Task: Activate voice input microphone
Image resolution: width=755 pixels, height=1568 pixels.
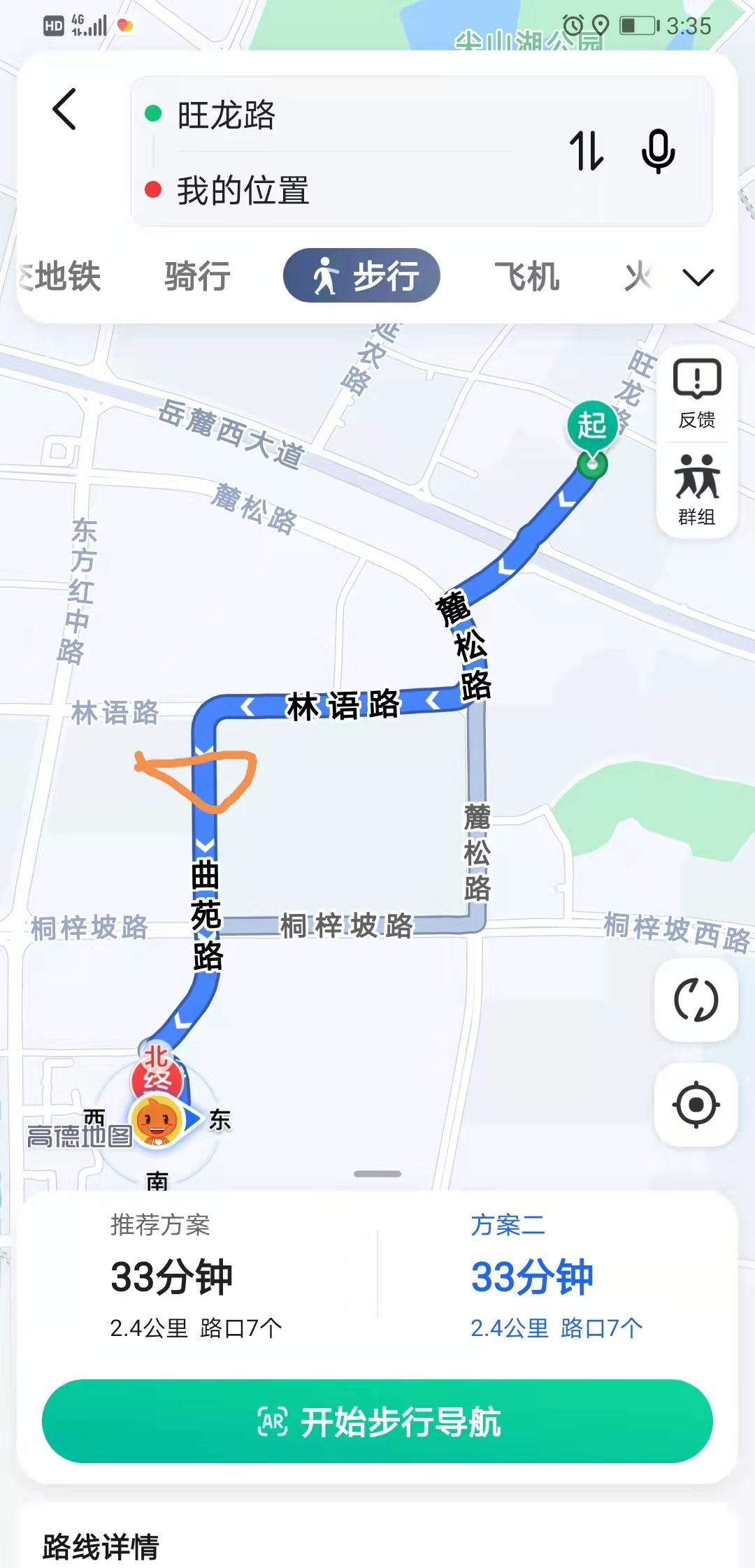Action: [x=658, y=151]
